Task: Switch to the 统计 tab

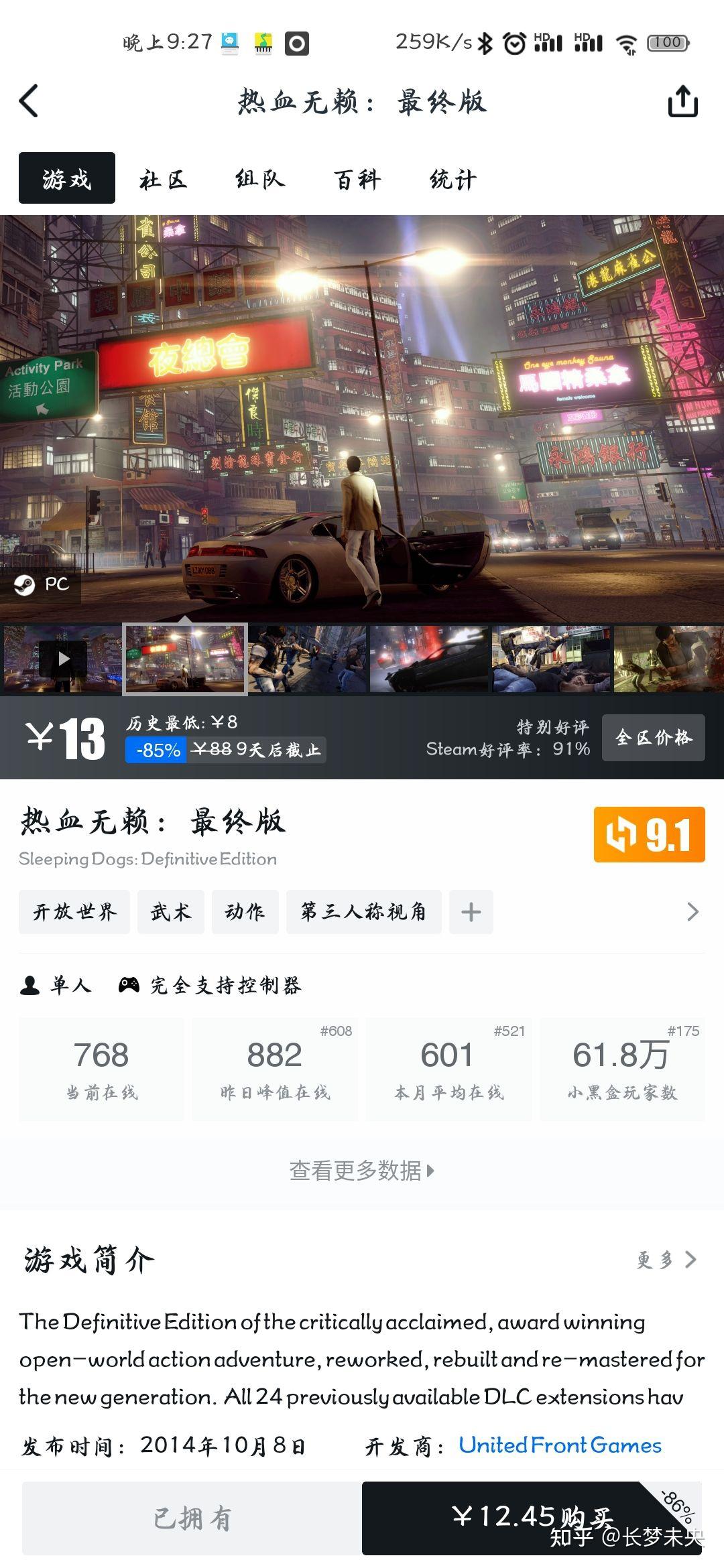Action: click(x=453, y=179)
